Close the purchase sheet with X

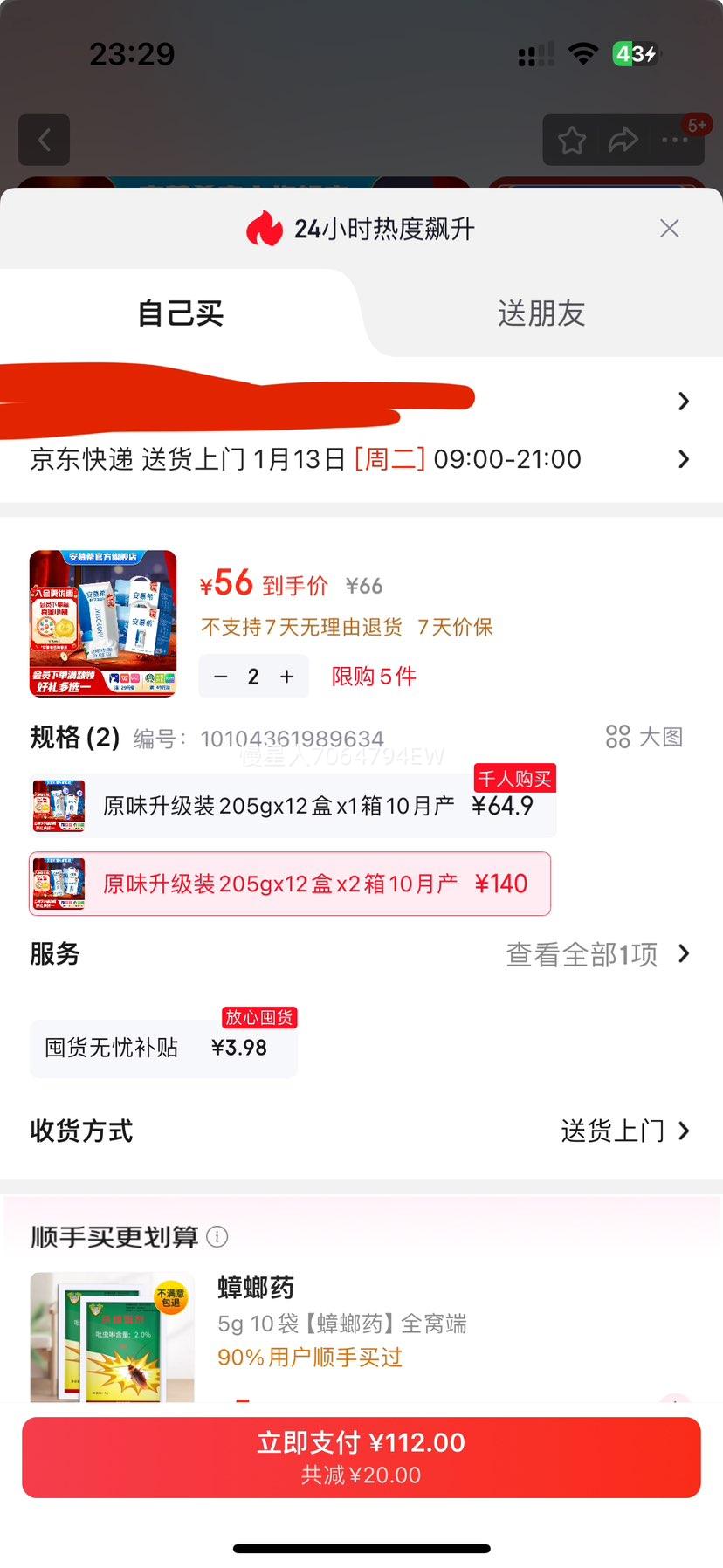pos(669,229)
